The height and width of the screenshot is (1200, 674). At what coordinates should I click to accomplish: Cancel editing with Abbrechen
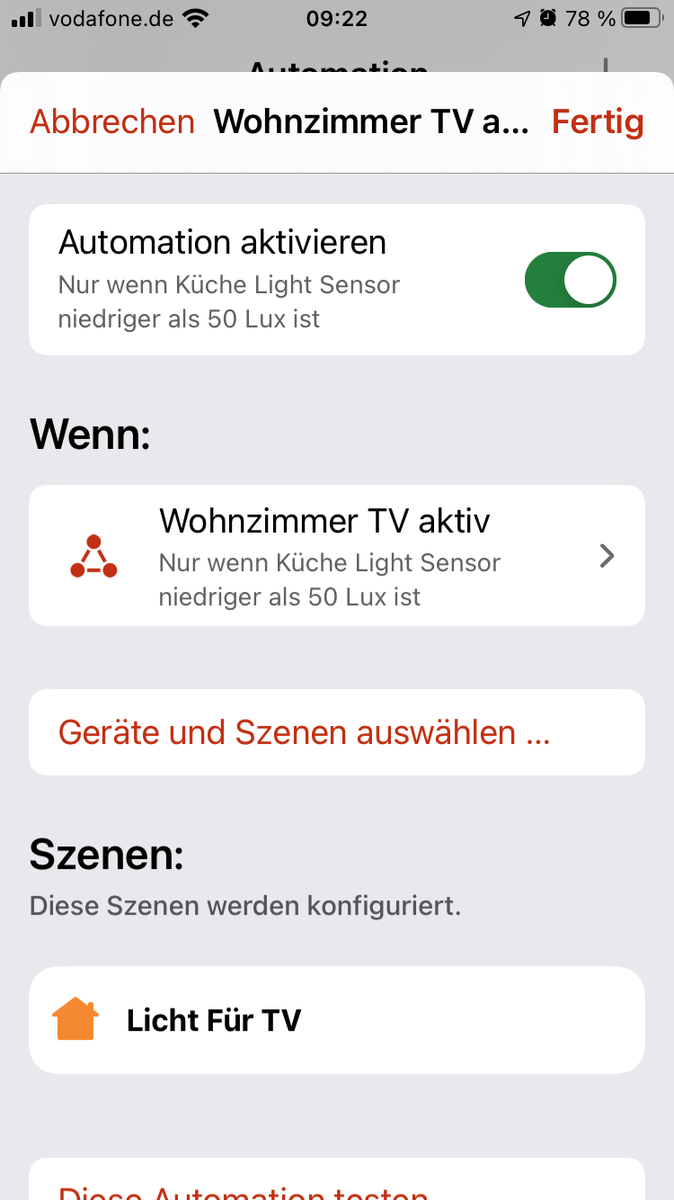112,122
